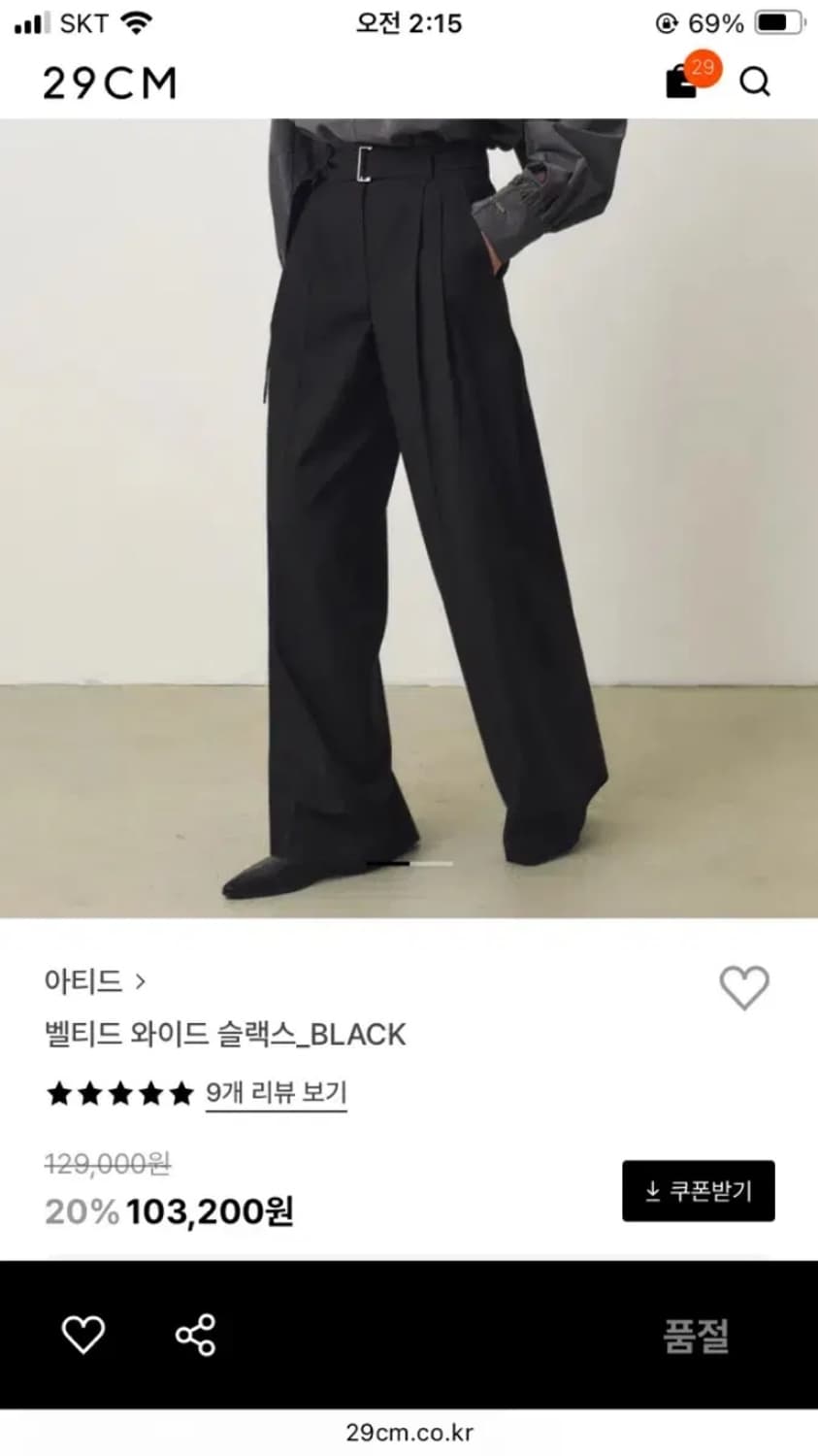Image resolution: width=818 pixels, height=1456 pixels.
Task: Toggle favorite with the bottom-left heart
Action: point(83,1336)
